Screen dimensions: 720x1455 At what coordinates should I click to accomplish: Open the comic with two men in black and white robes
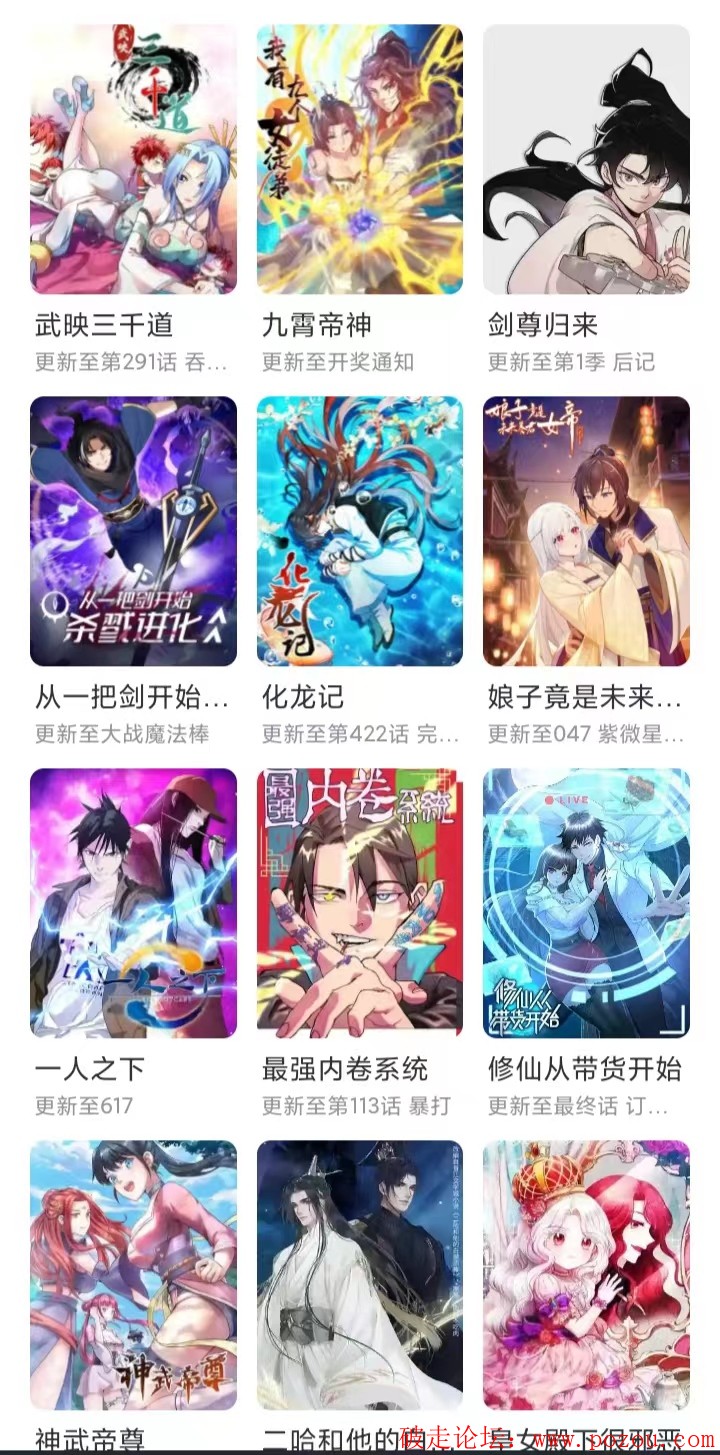(x=360, y=1275)
